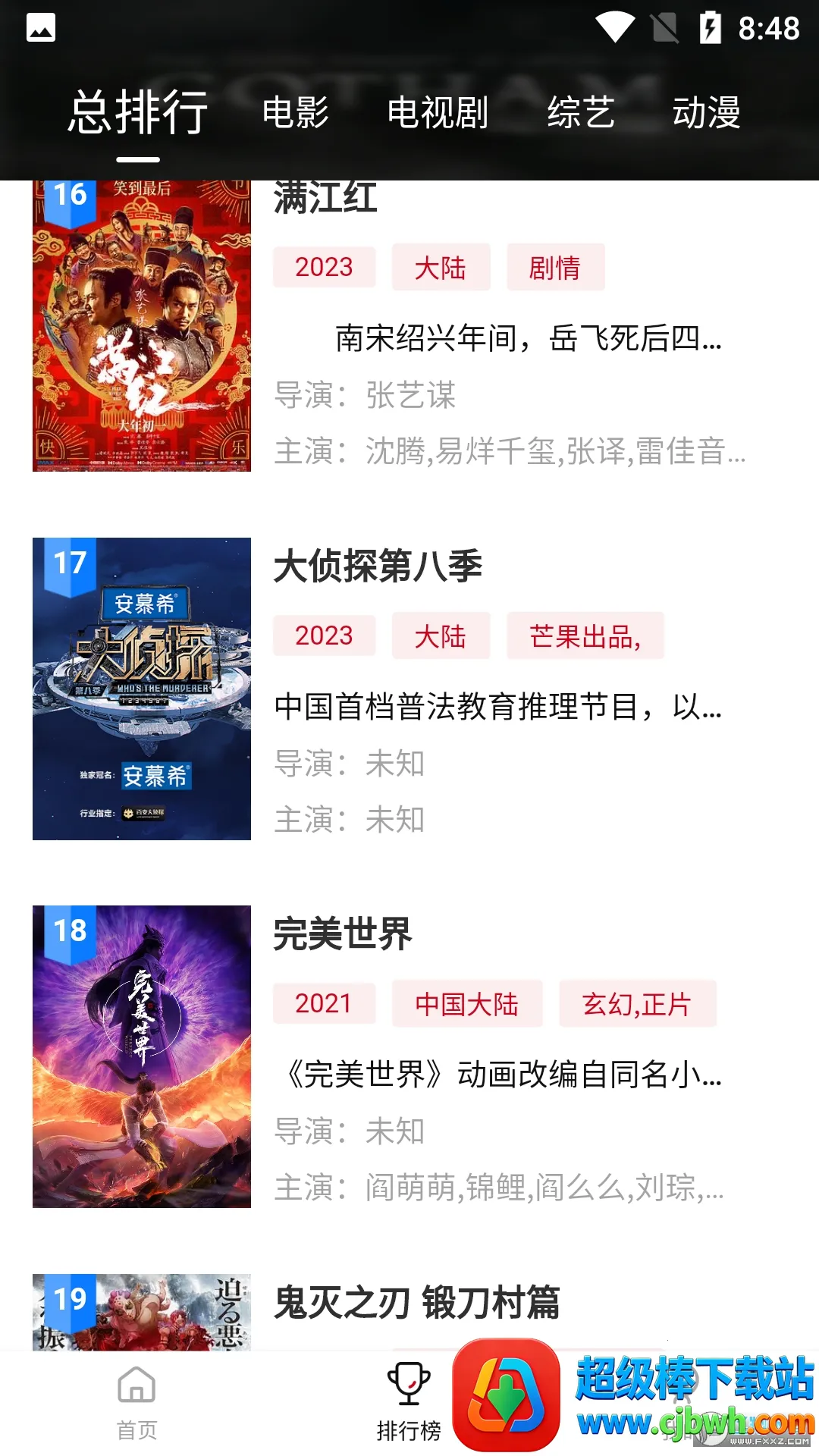Image resolution: width=819 pixels, height=1456 pixels.
Task: Switch to the 电影 tab
Action: click(x=295, y=113)
